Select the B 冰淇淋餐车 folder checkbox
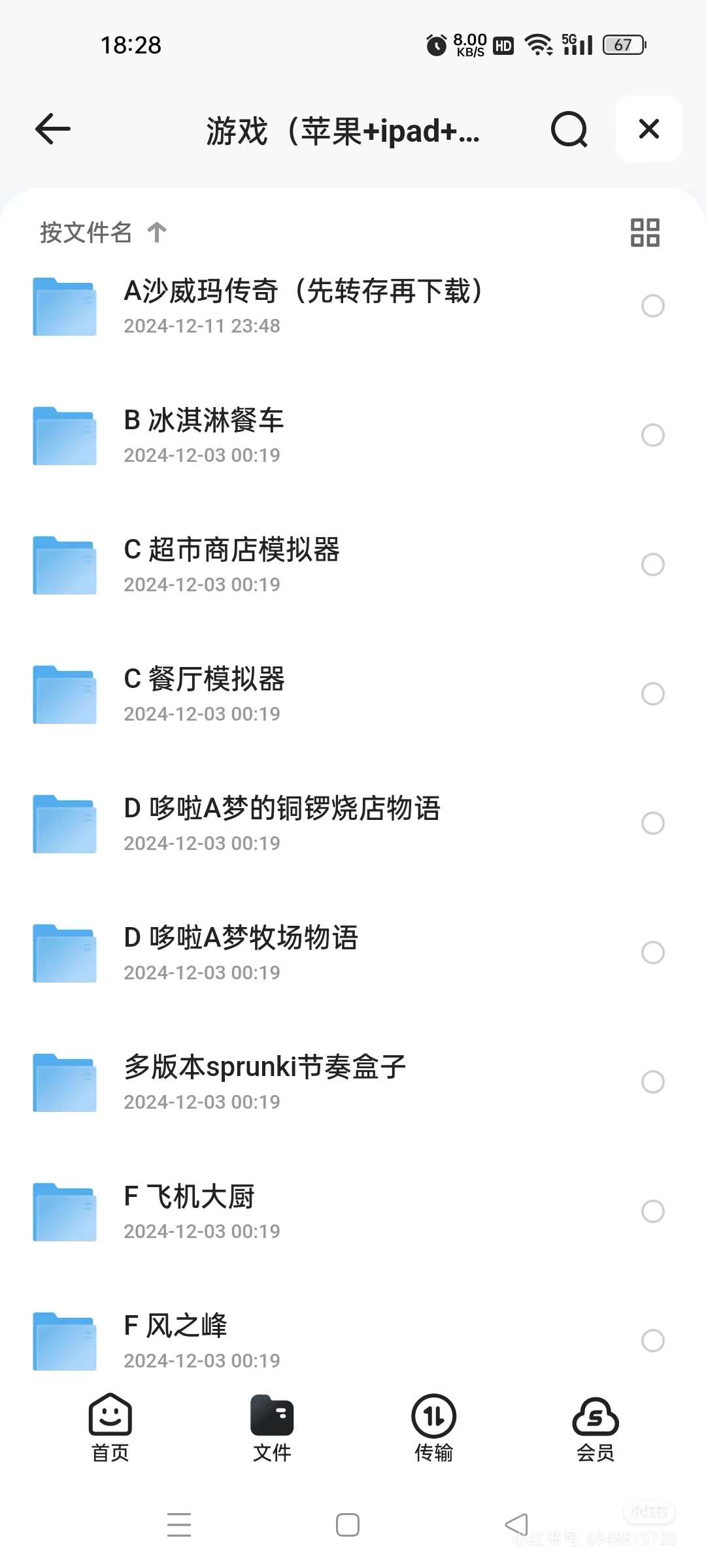Viewport: 706px width, 1568px height. pyautogui.click(x=652, y=435)
